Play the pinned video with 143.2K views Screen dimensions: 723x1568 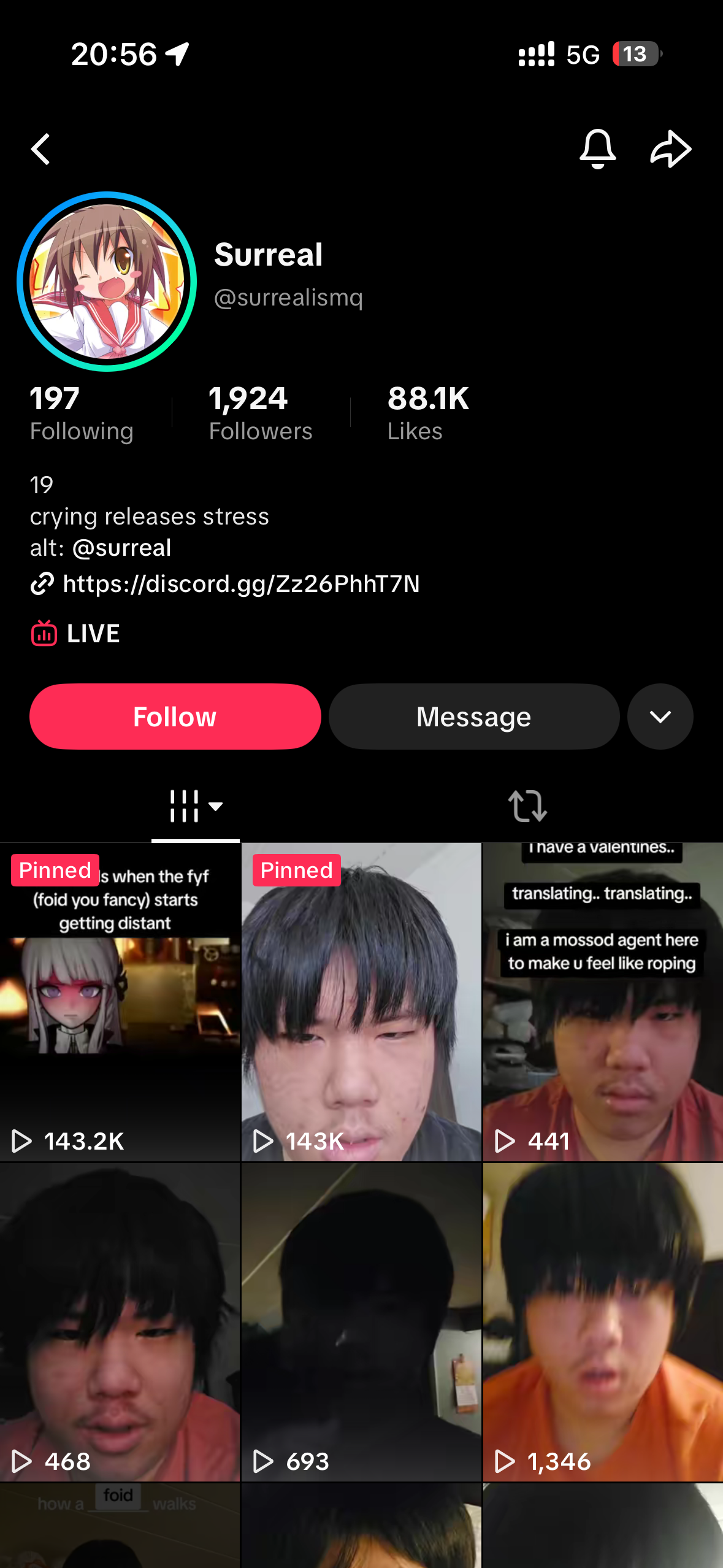click(120, 1002)
